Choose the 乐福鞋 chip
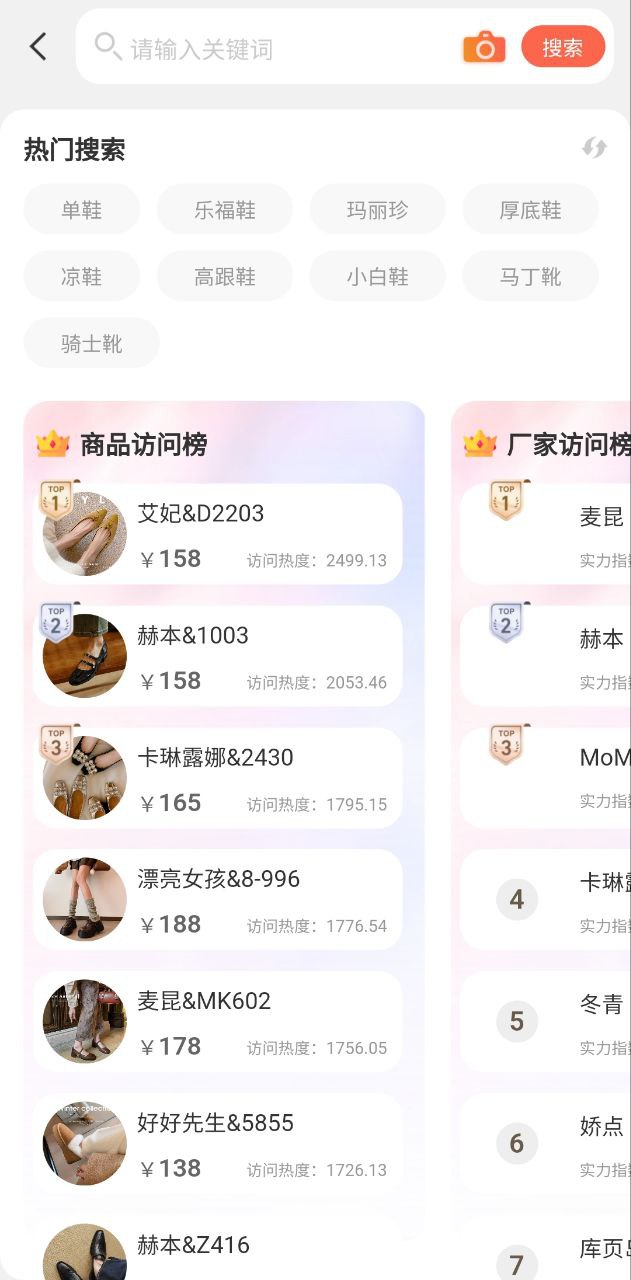The image size is (631, 1280). [x=225, y=210]
